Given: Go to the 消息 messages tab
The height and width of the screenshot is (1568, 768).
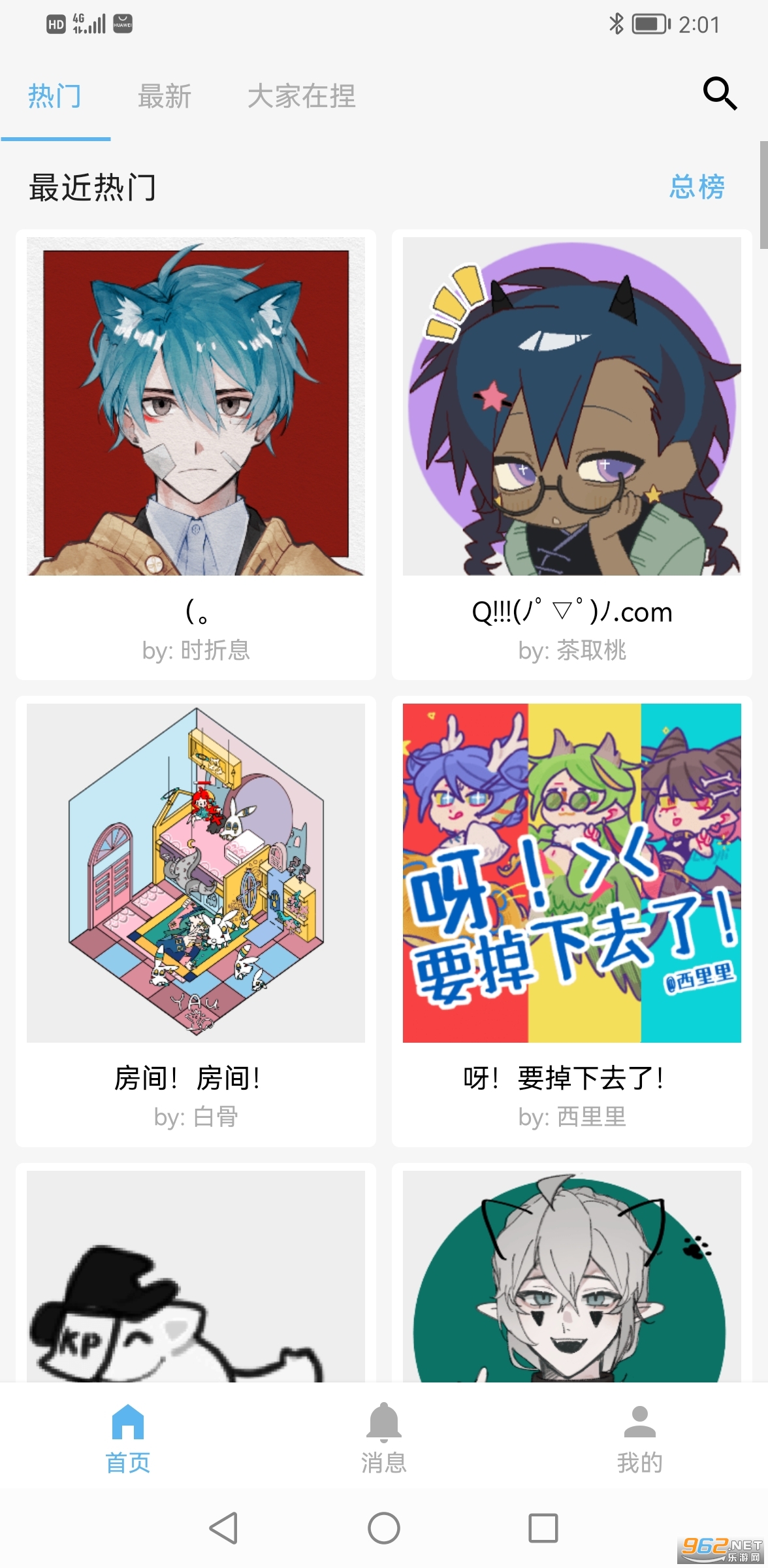Looking at the screenshot, I should (384, 1437).
